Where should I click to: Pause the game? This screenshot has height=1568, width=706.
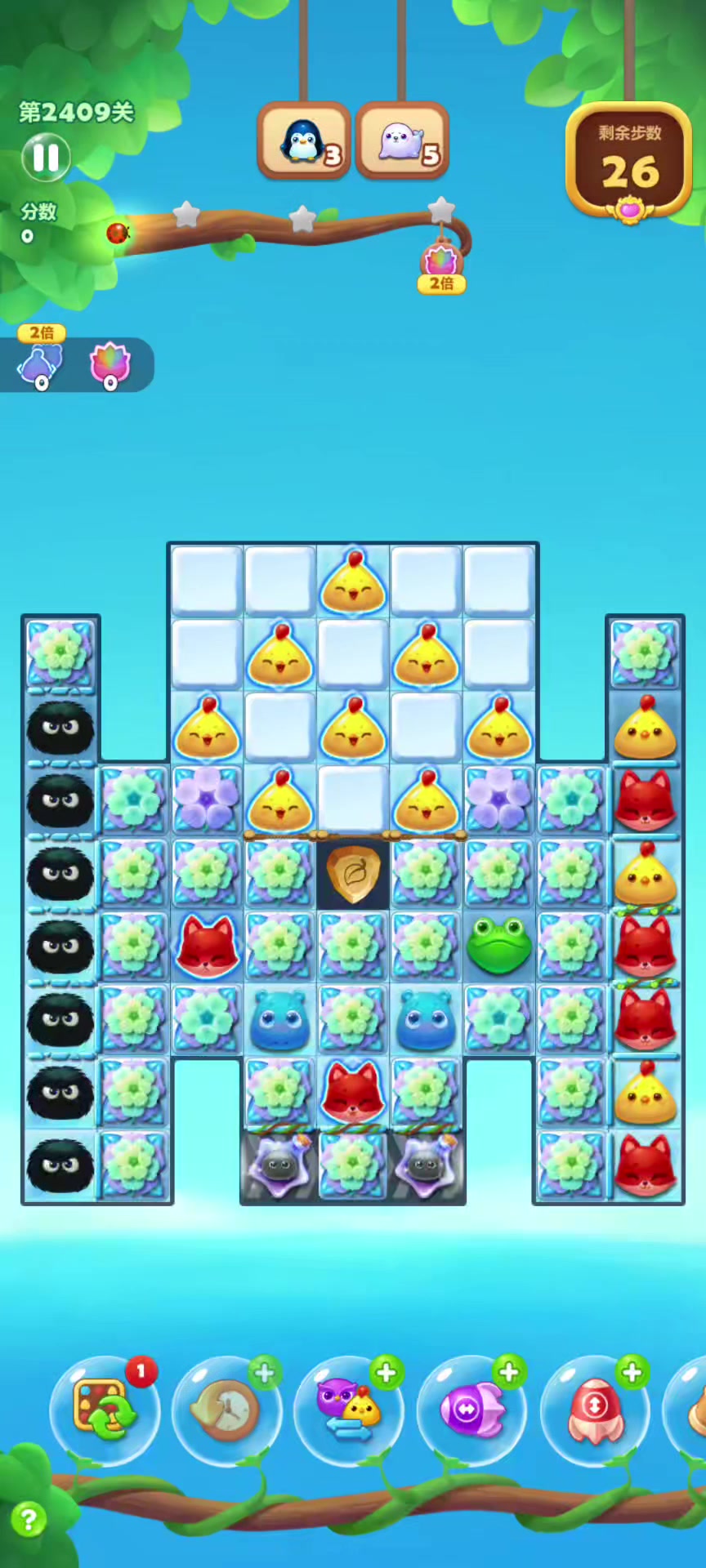click(46, 158)
